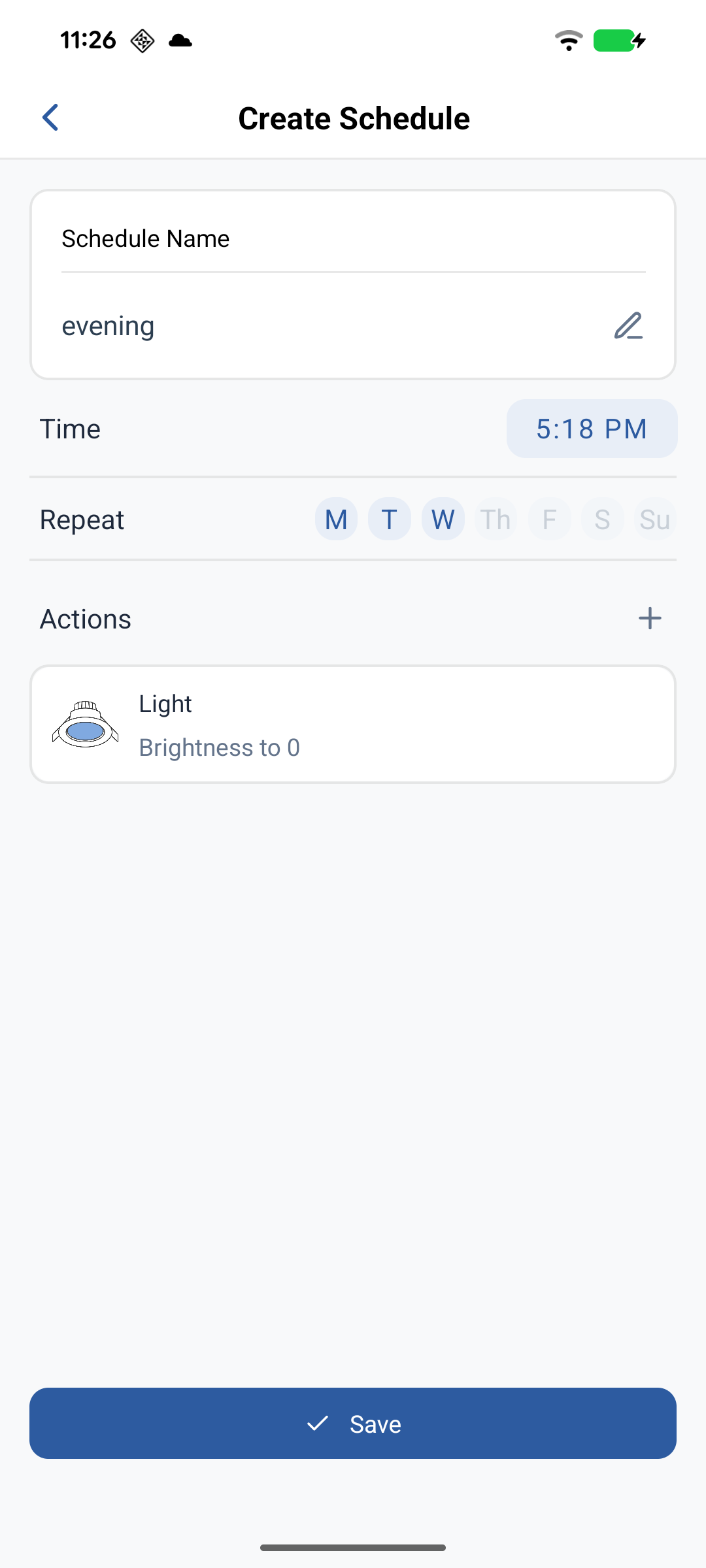Viewport: 706px width, 1568px height.
Task: Go back from Create Schedule
Action: click(x=50, y=118)
